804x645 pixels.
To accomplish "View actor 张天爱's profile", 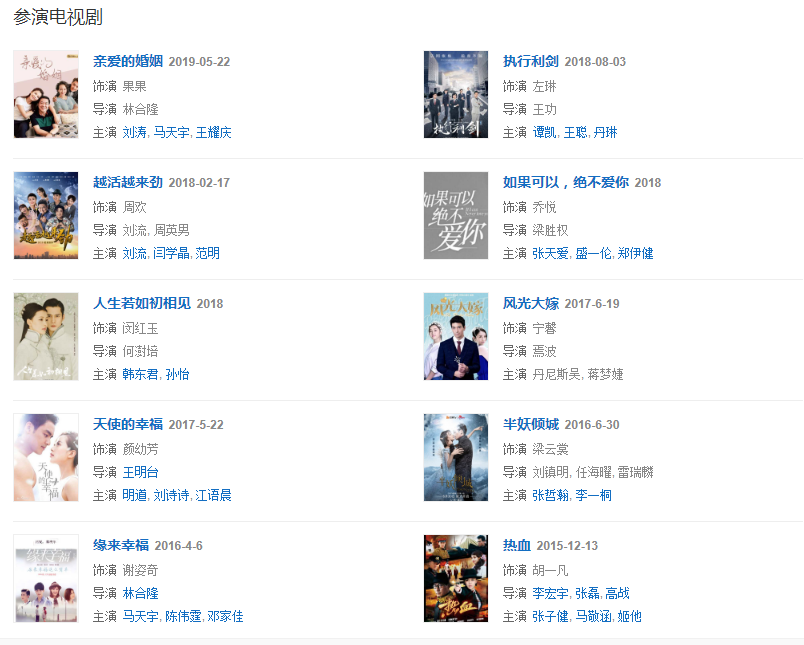I will (550, 254).
